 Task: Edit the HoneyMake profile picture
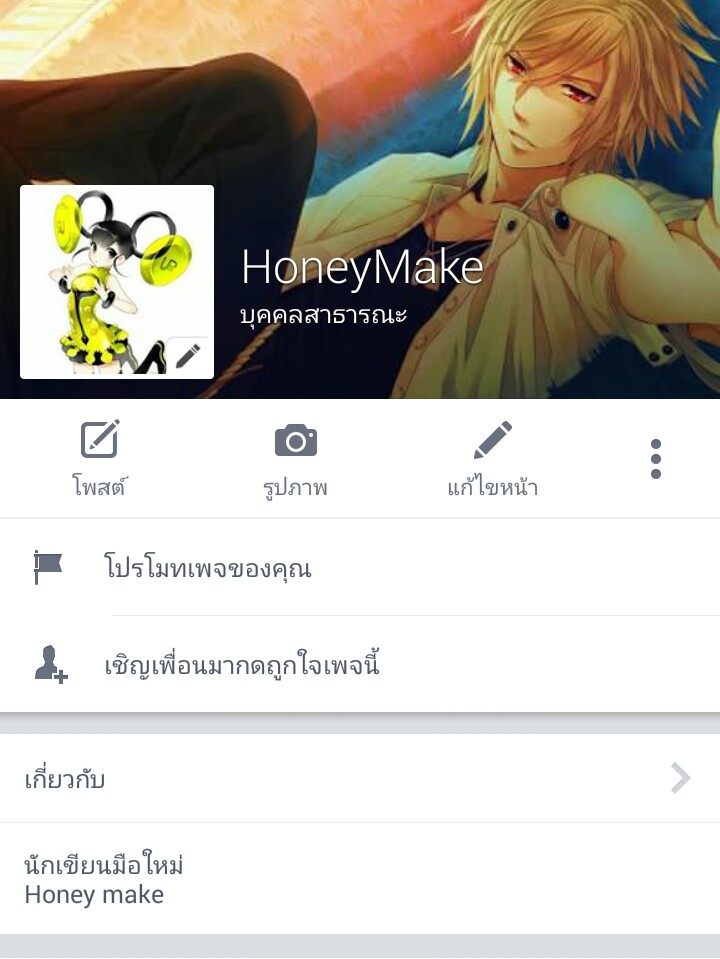tap(188, 355)
